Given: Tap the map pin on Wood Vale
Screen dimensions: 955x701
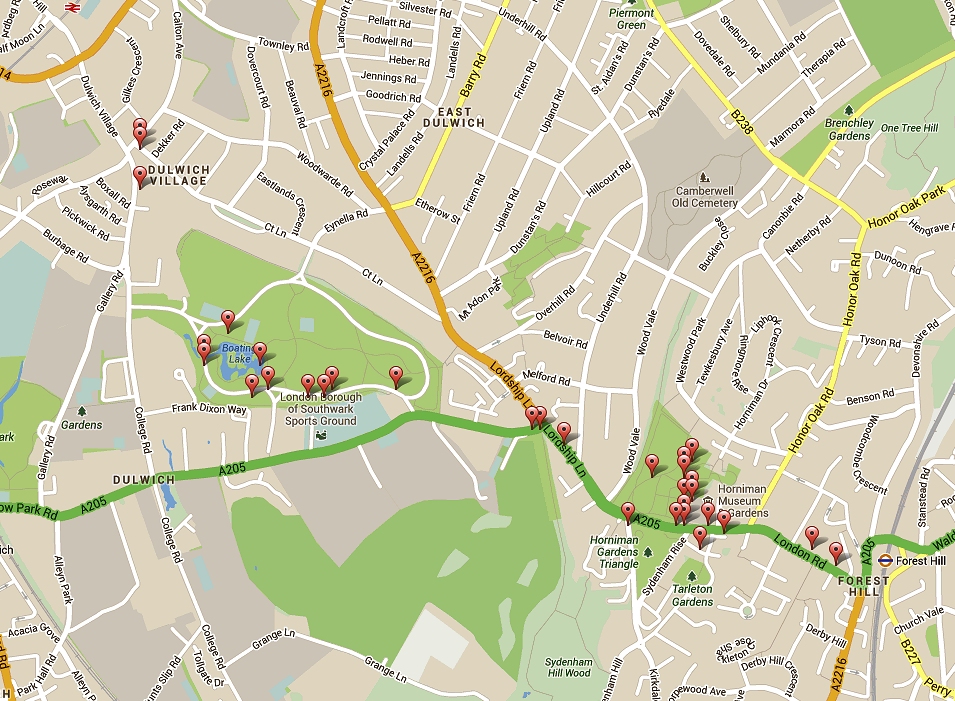Looking at the screenshot, I should click(652, 463).
